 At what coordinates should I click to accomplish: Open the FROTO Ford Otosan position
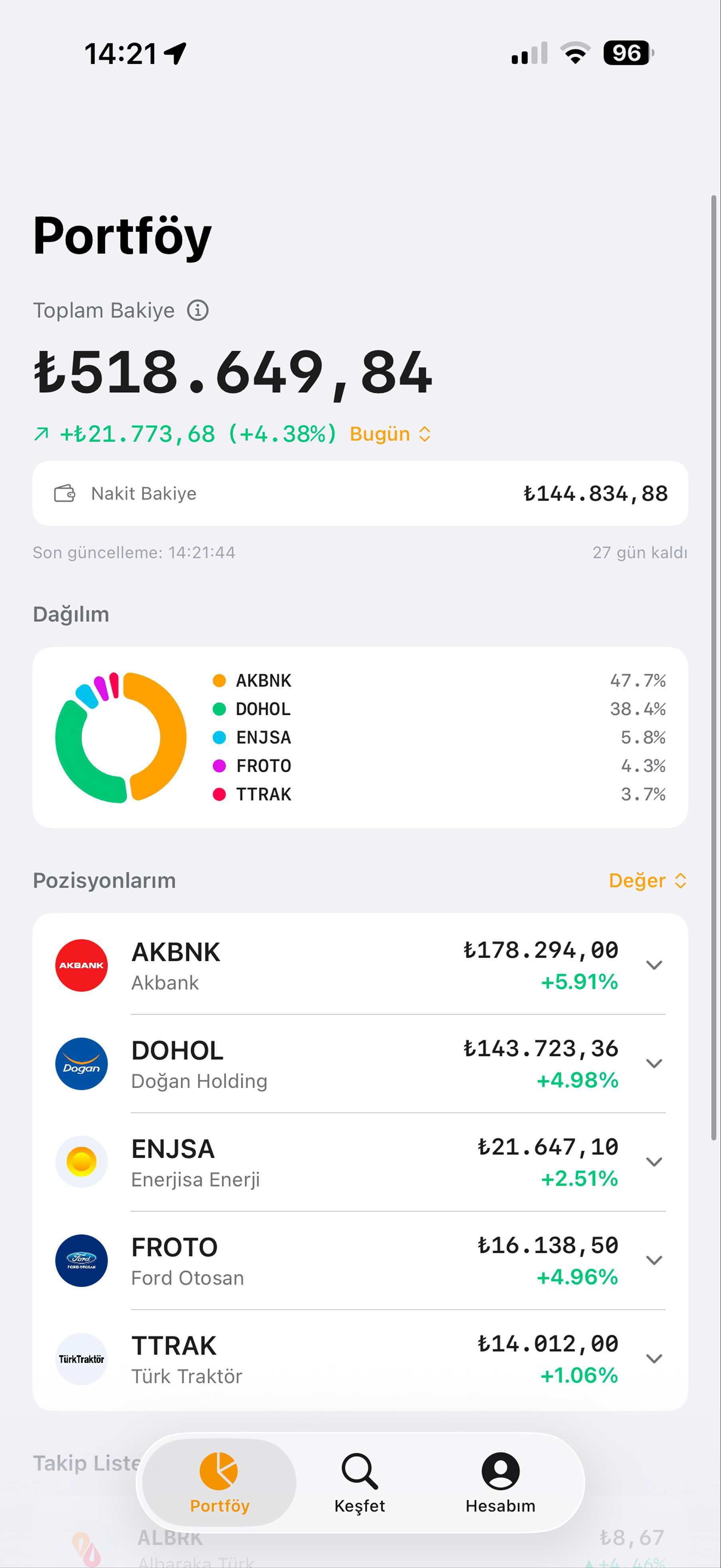(x=304, y=1261)
